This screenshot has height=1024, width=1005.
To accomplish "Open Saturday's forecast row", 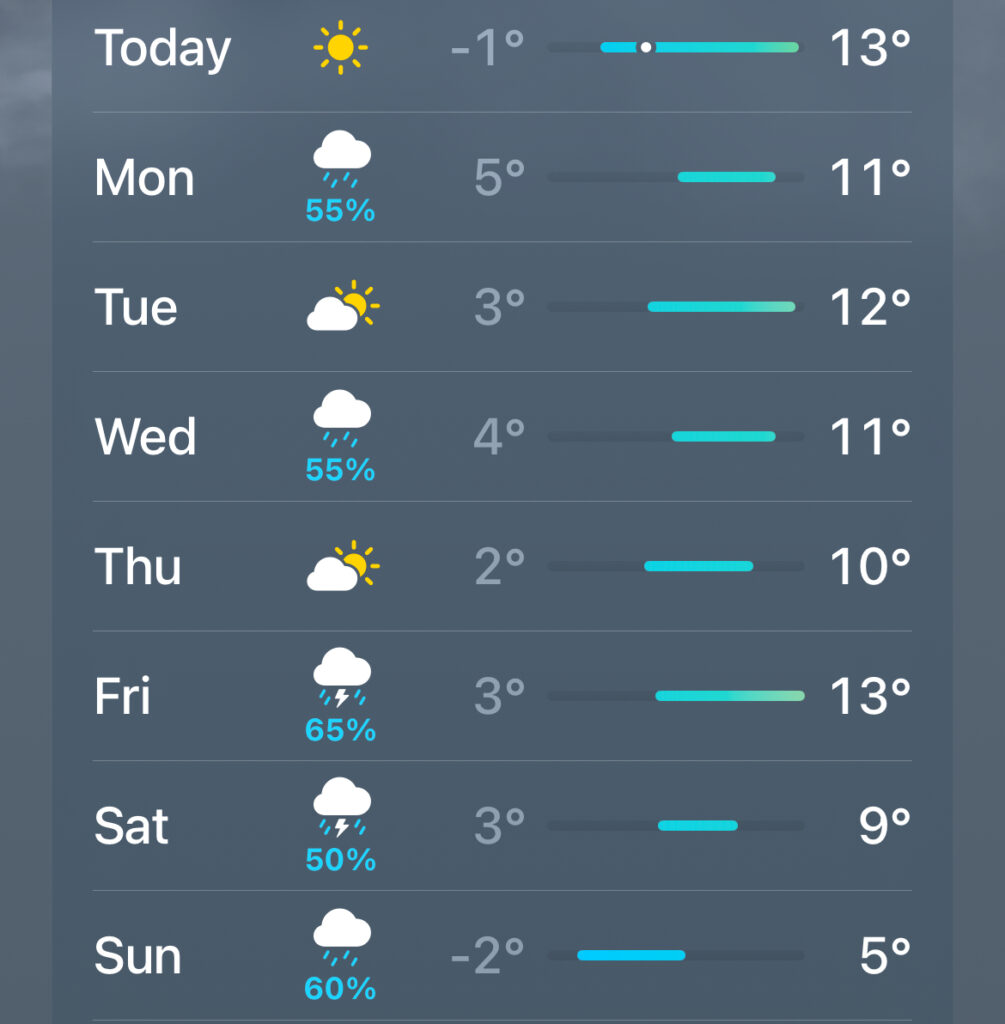I will [132, 826].
